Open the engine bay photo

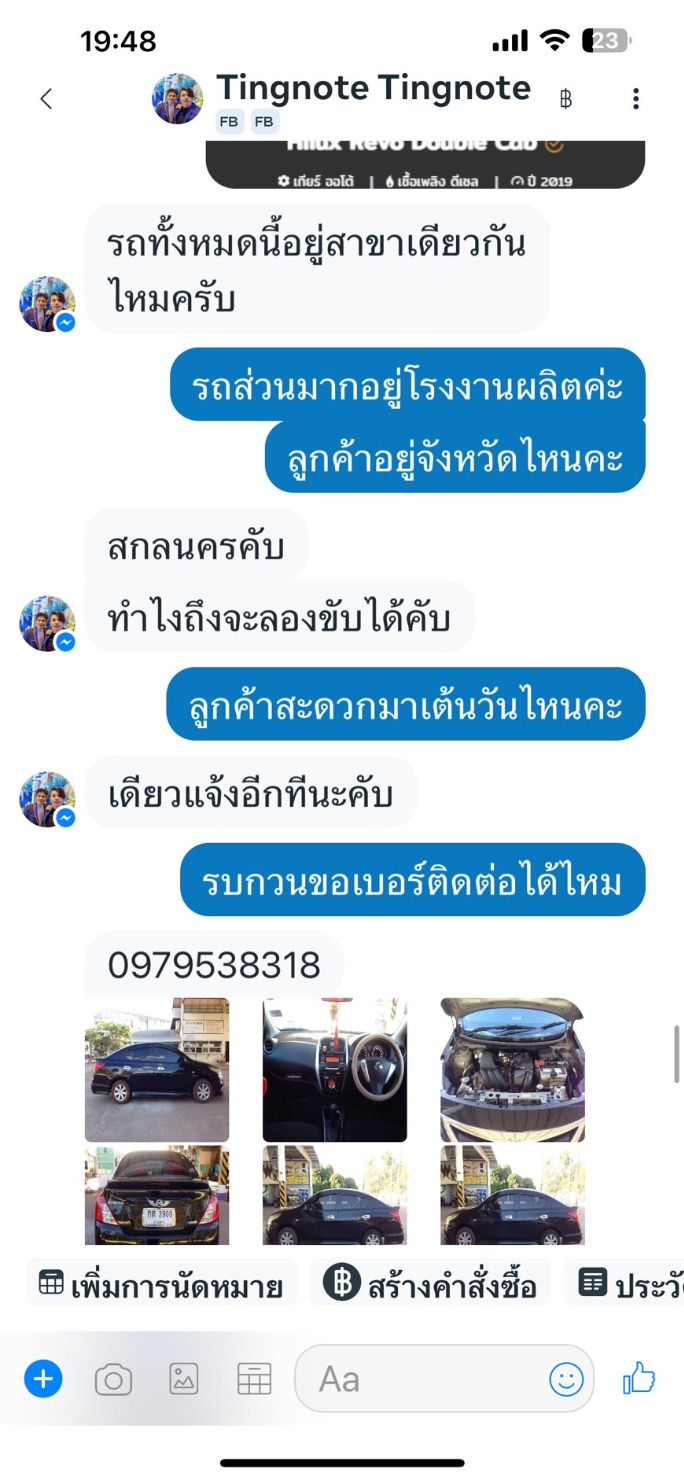coord(512,1069)
